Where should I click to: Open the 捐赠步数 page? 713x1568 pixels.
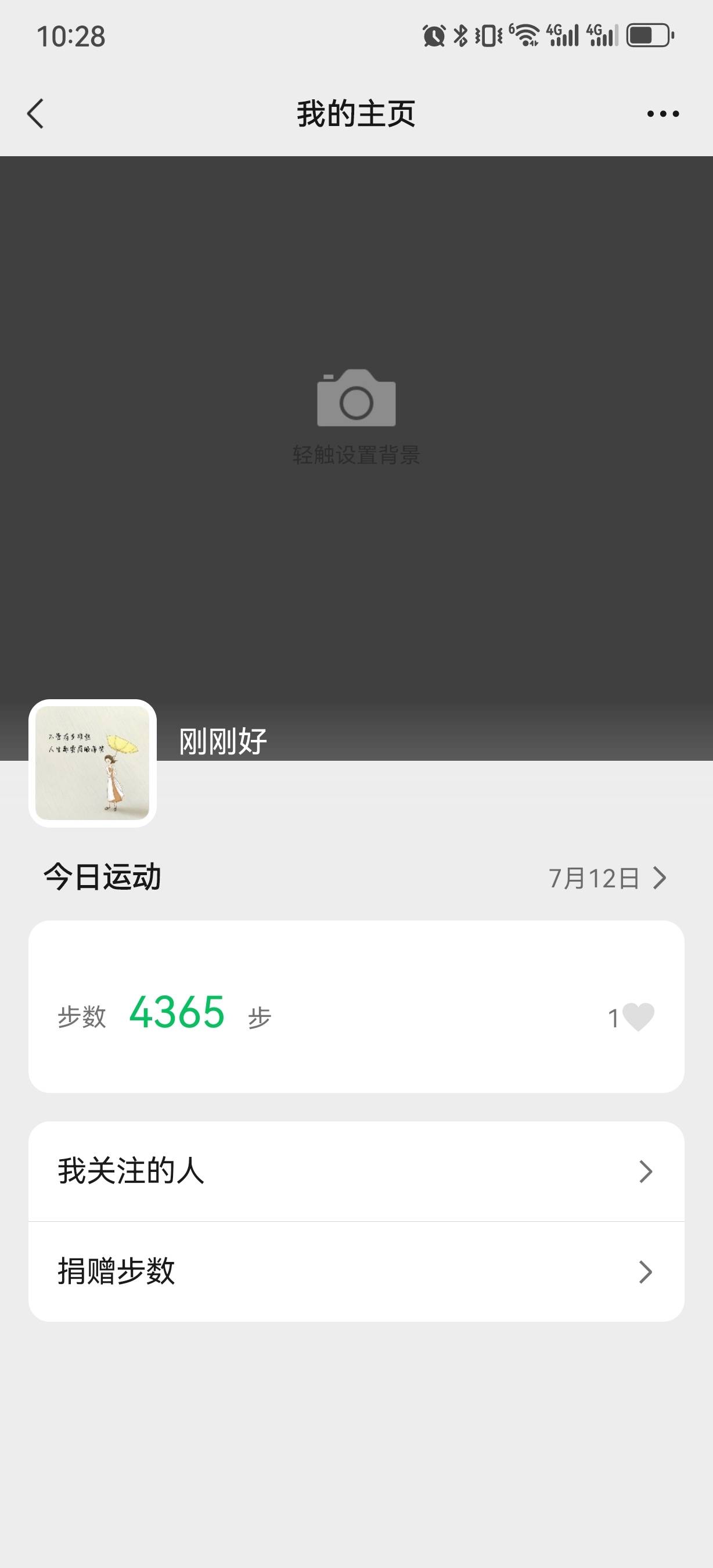click(x=243, y=1272)
